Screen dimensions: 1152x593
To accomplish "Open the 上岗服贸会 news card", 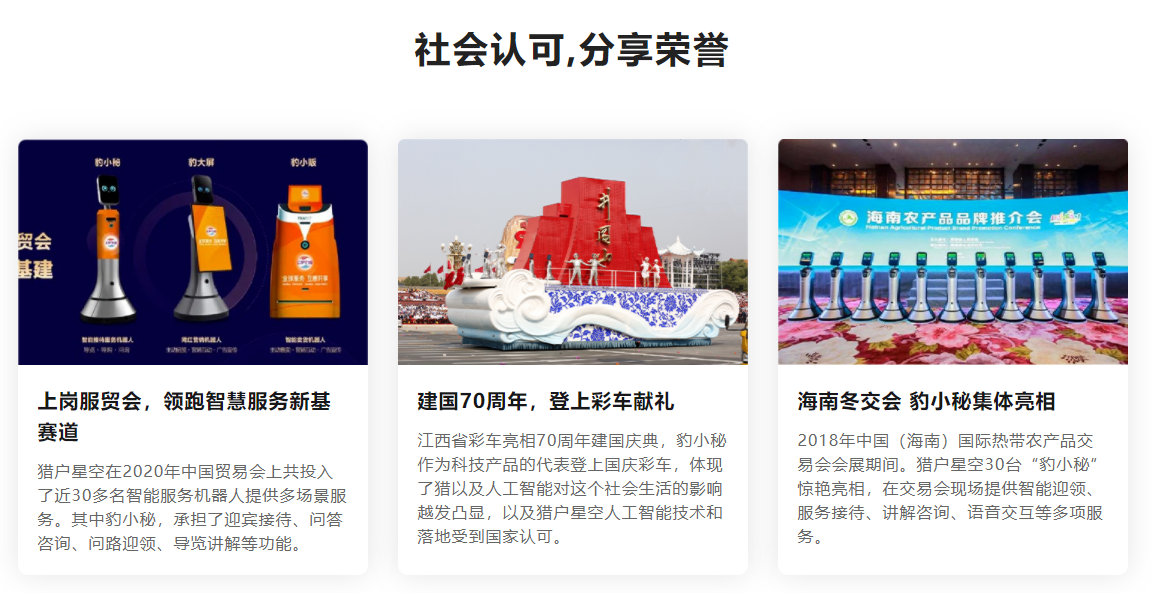I will pyautogui.click(x=192, y=355).
